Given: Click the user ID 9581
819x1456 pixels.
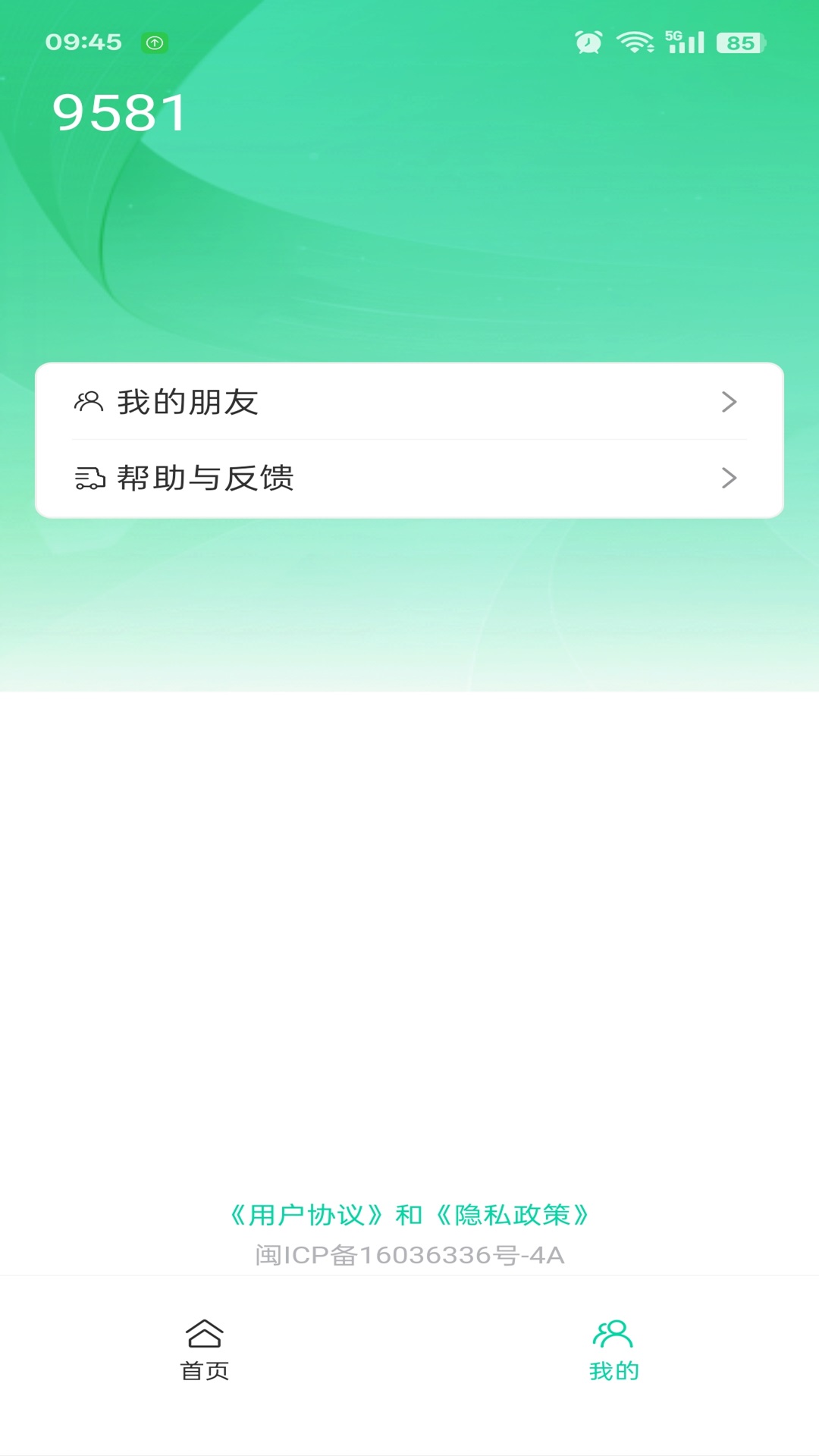Looking at the screenshot, I should [119, 111].
